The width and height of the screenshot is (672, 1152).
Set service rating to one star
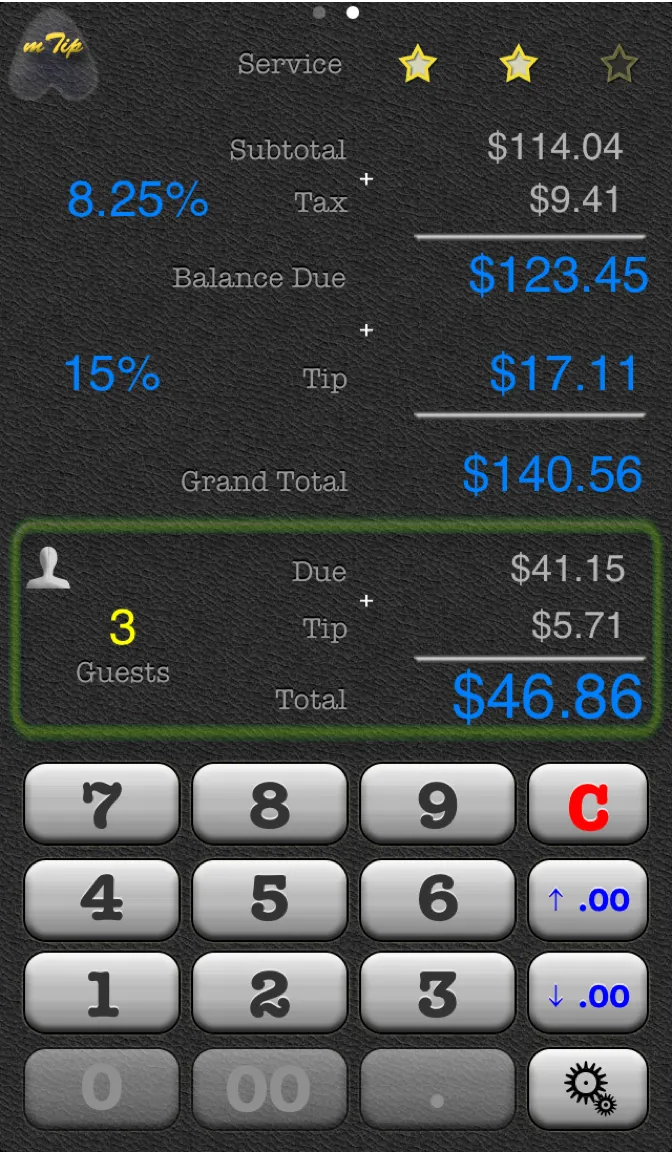(x=418, y=65)
